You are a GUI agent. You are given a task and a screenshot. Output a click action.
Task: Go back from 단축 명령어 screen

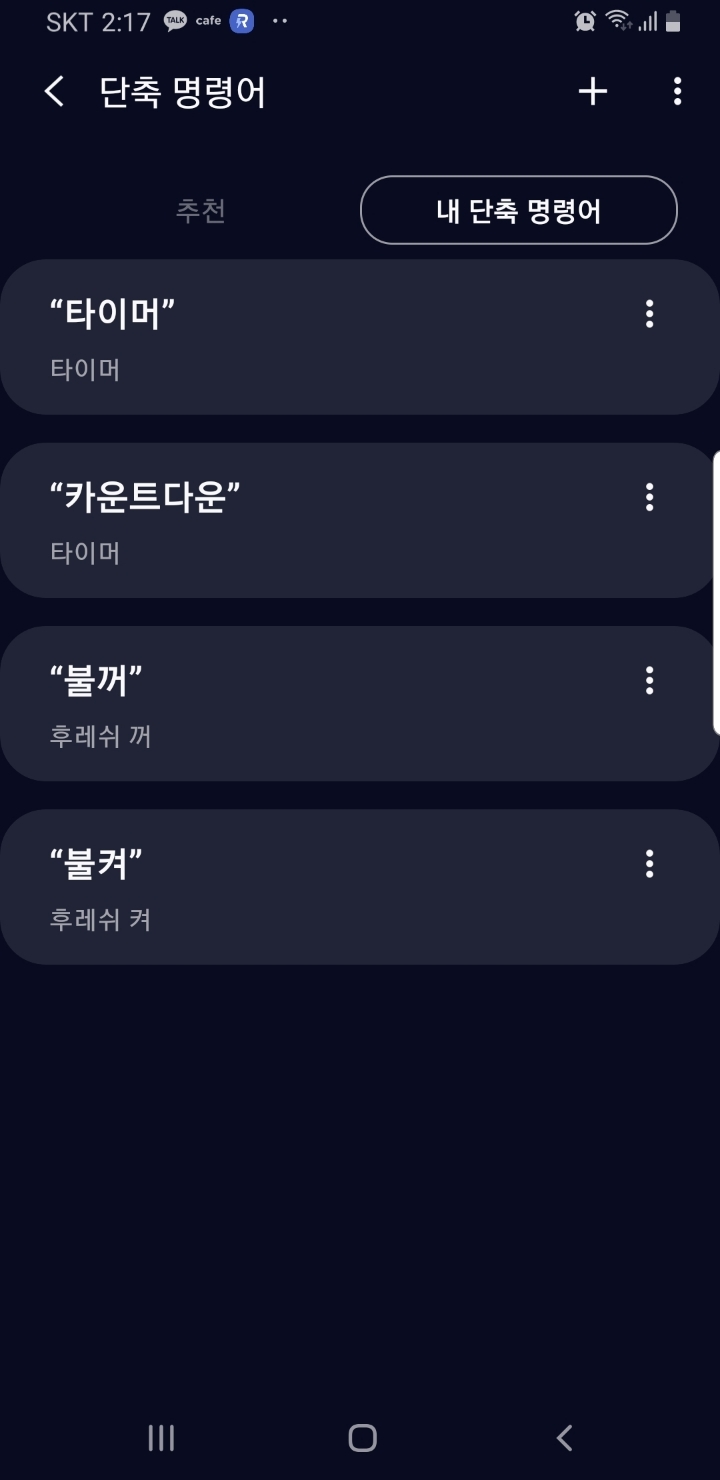pyautogui.click(x=55, y=92)
